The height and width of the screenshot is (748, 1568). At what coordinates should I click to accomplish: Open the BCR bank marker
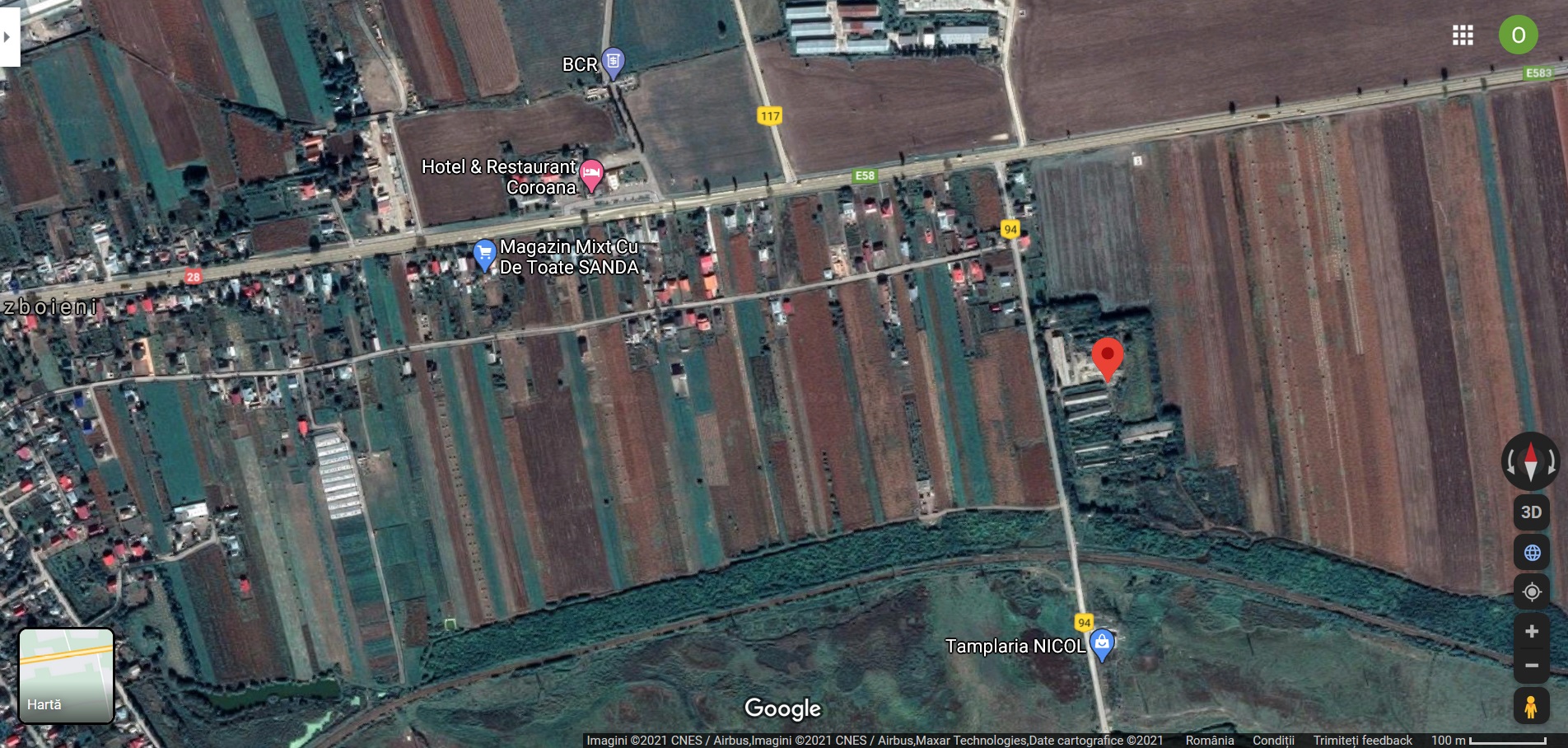(x=613, y=63)
